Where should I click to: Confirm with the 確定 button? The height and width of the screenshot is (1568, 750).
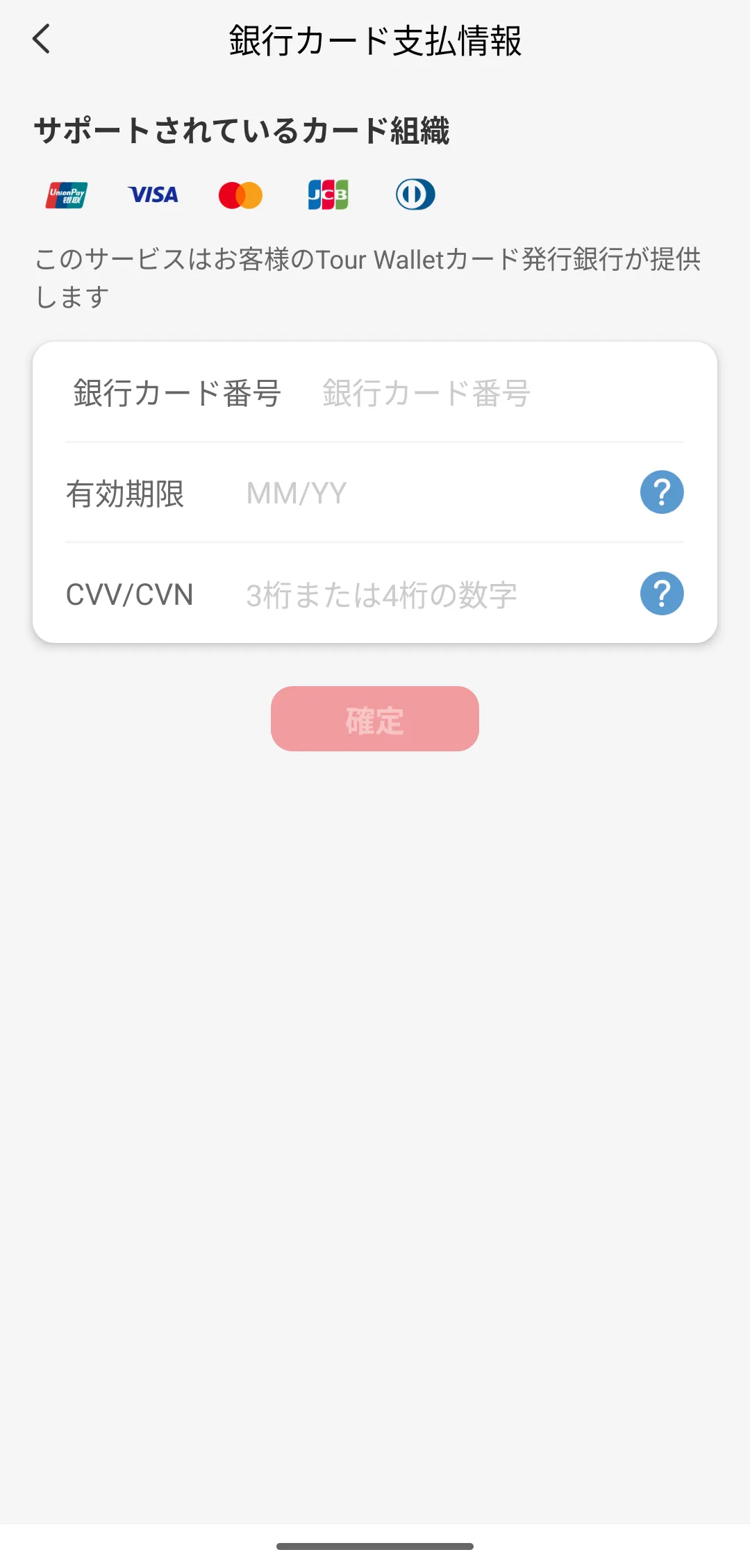[x=375, y=719]
